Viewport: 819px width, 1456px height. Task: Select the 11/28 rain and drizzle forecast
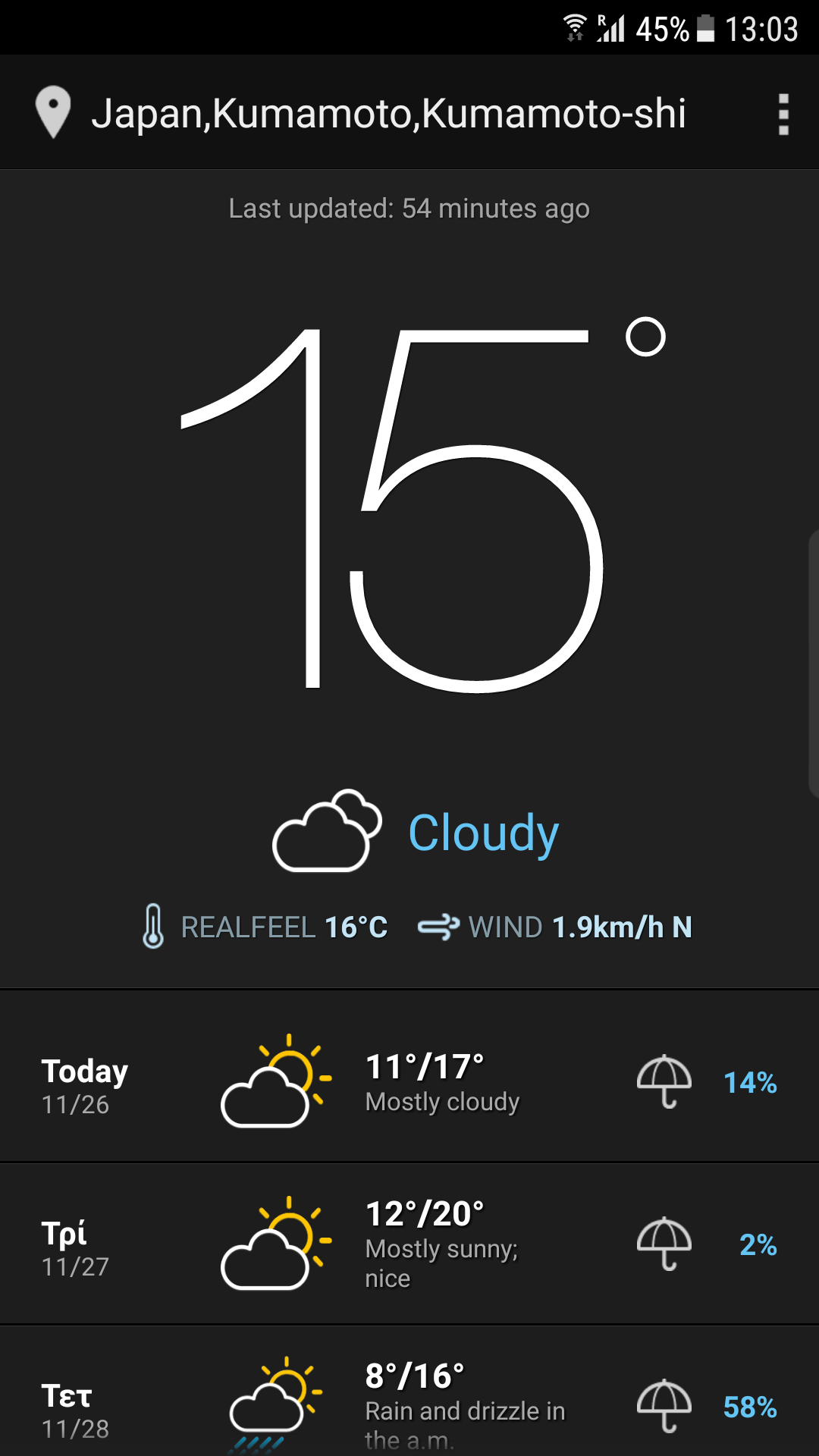pyautogui.click(x=409, y=1392)
